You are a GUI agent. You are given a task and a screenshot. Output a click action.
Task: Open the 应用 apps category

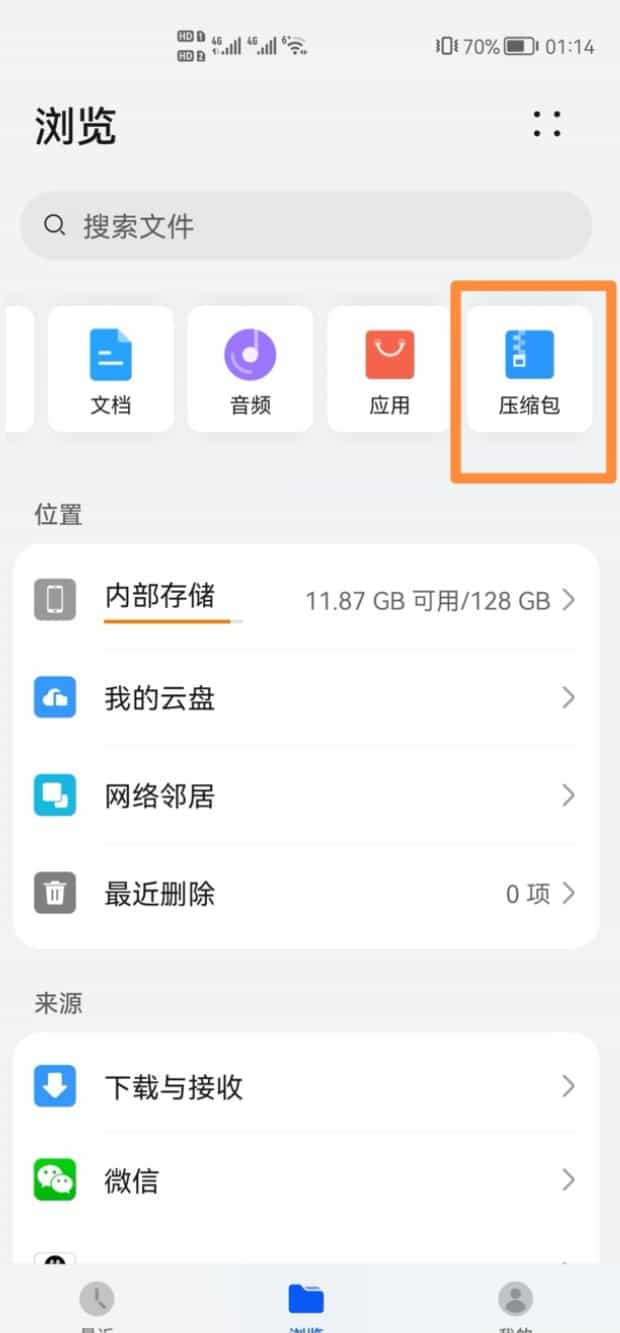point(390,370)
